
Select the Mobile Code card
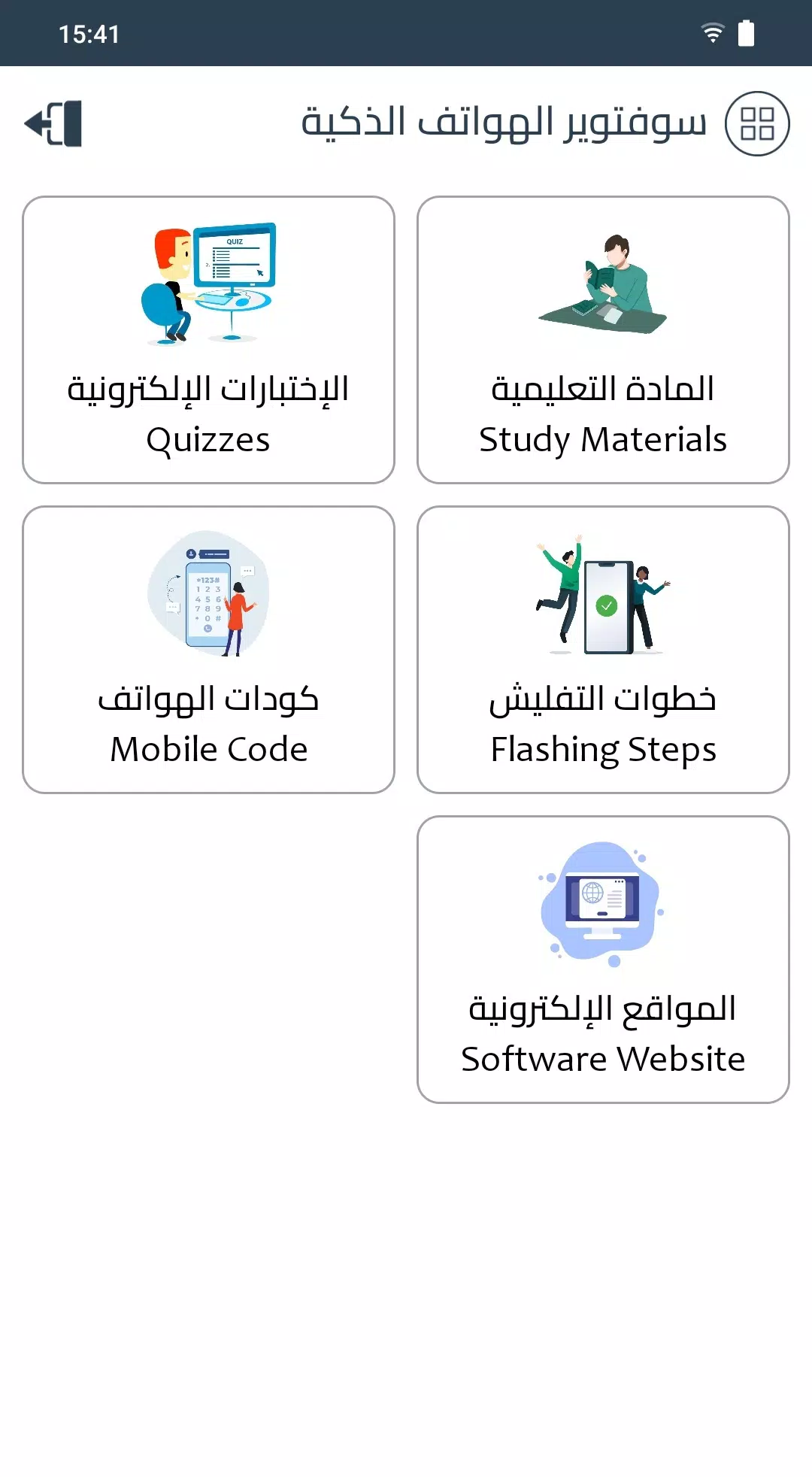point(208,650)
